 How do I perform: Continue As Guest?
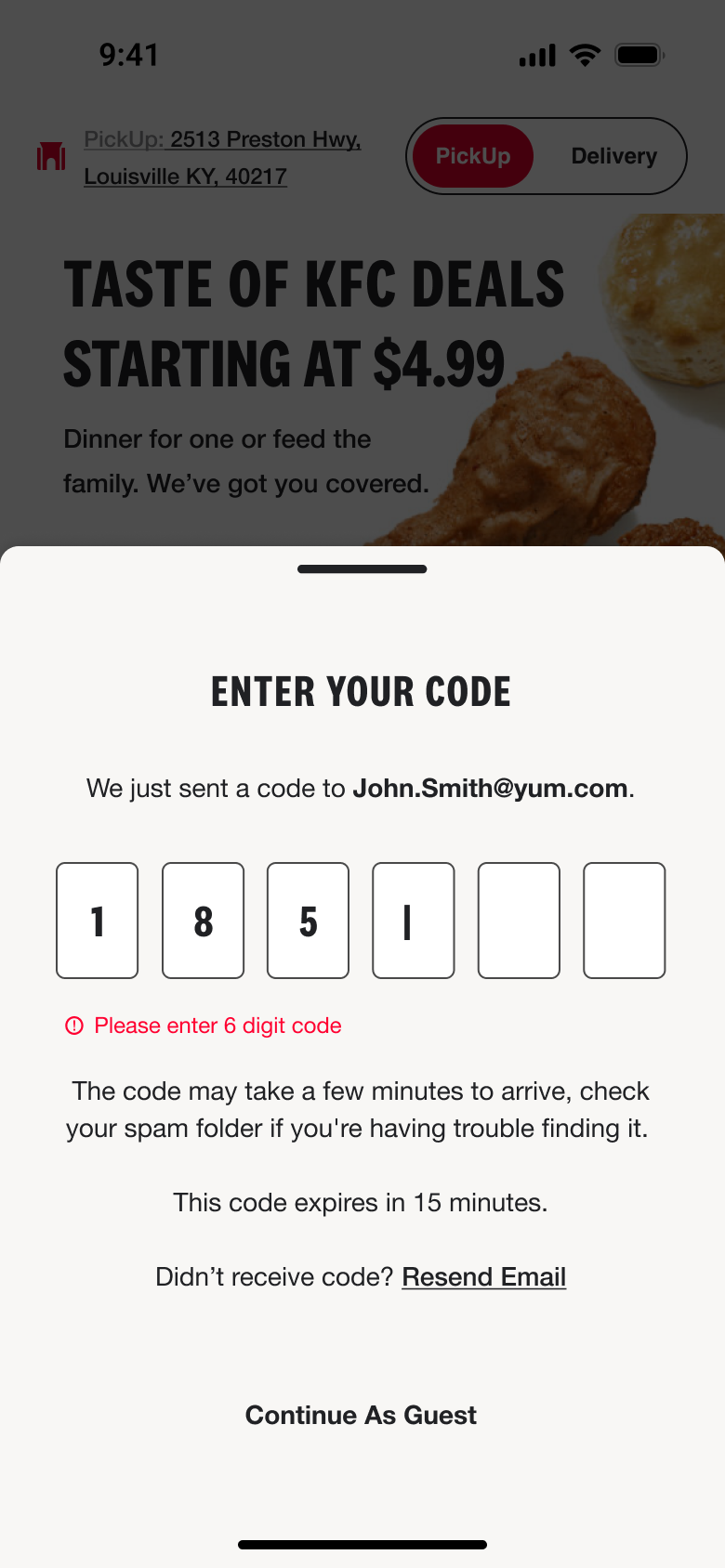(361, 1415)
